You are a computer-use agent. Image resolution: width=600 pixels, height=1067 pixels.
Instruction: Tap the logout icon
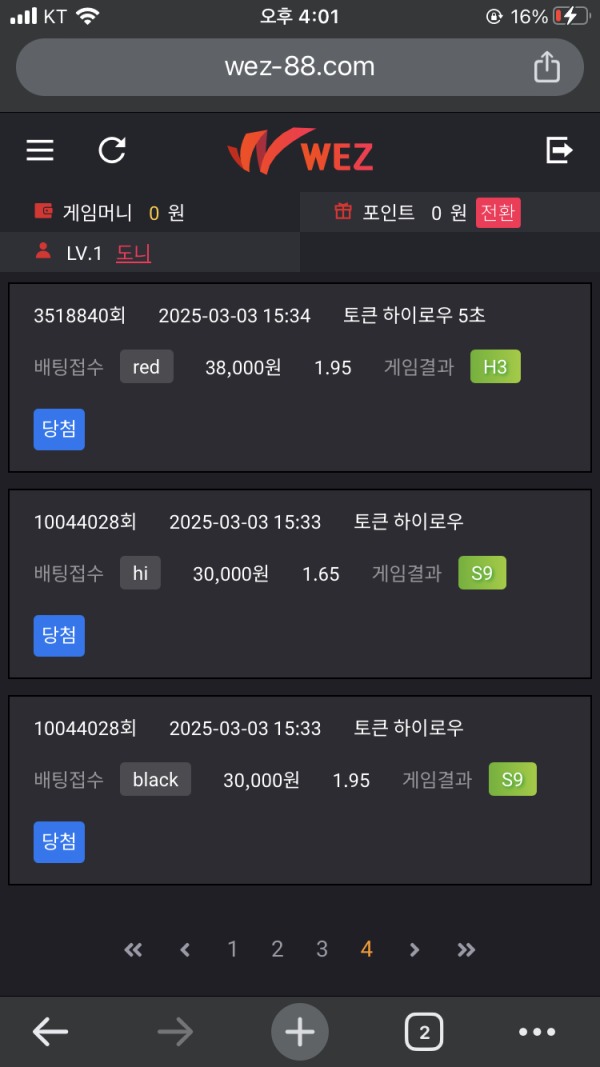(559, 151)
